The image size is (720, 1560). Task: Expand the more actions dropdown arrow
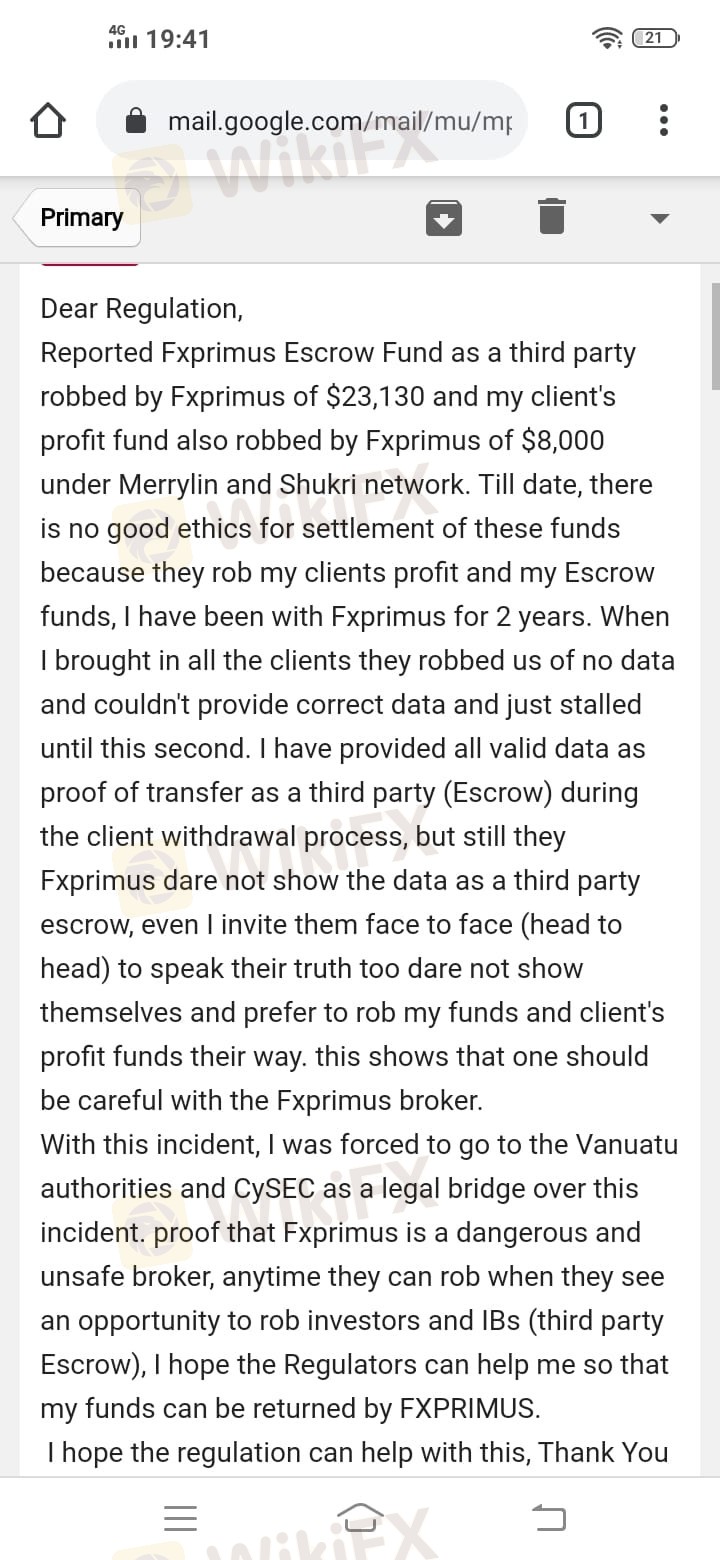659,218
